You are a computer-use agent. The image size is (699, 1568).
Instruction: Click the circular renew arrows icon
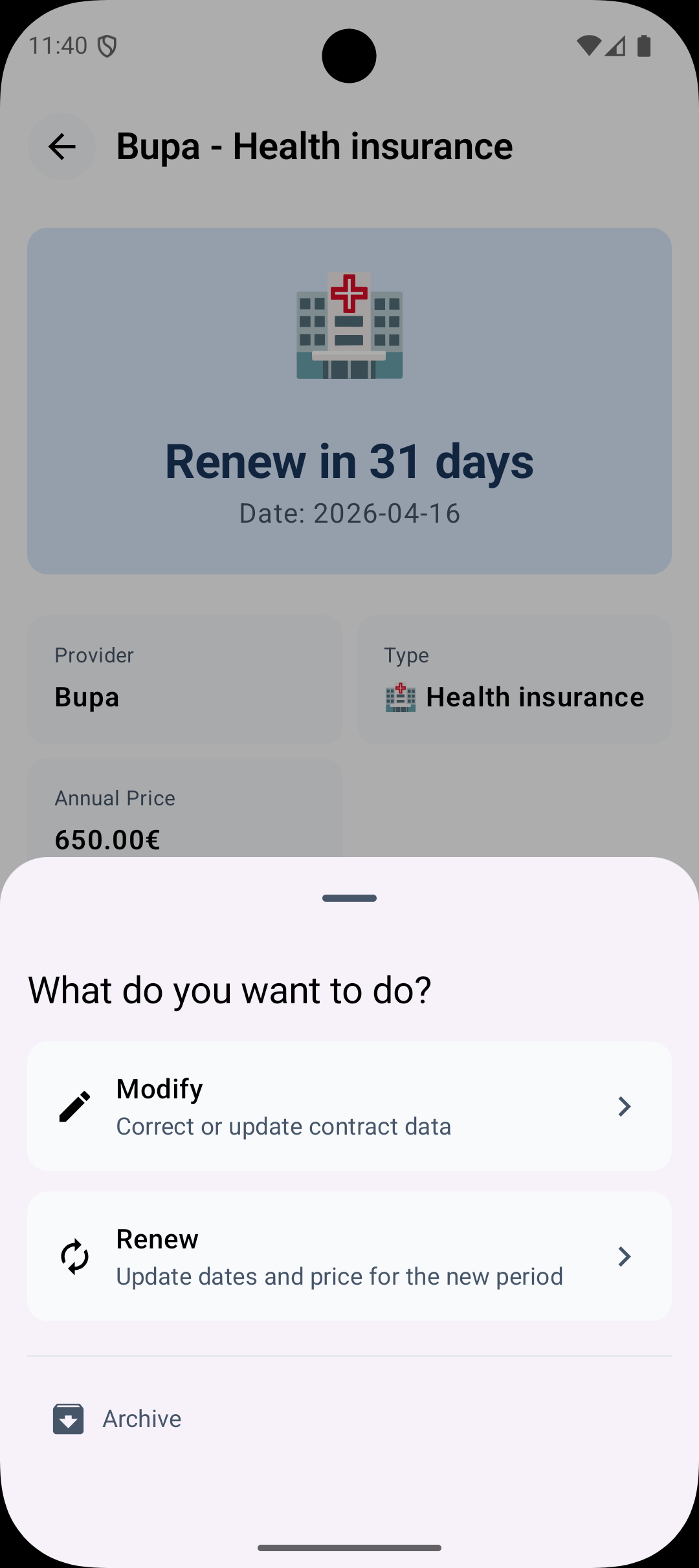[73, 1256]
